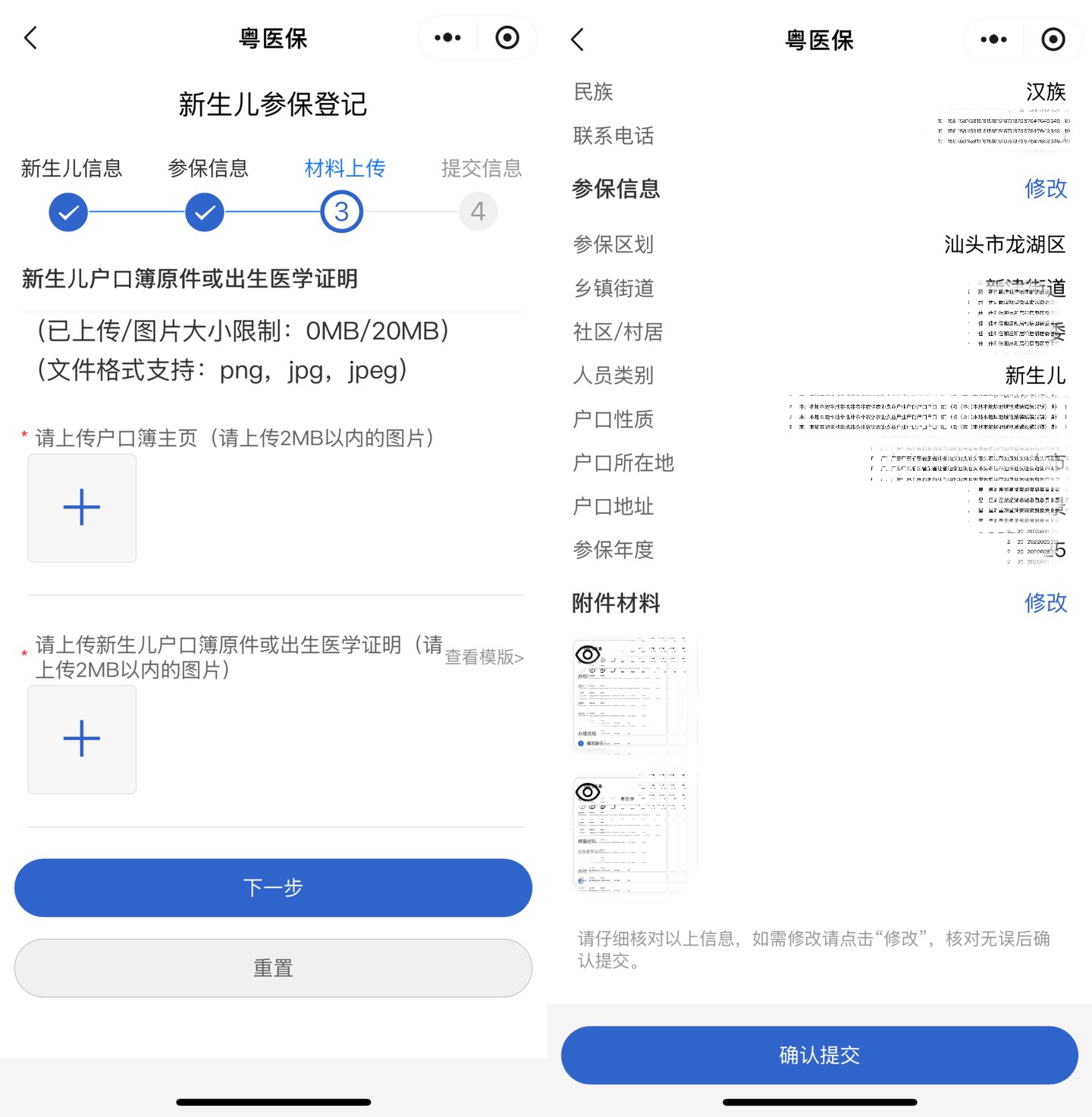Tap 修改 beside 附件材料

[x=1045, y=602]
